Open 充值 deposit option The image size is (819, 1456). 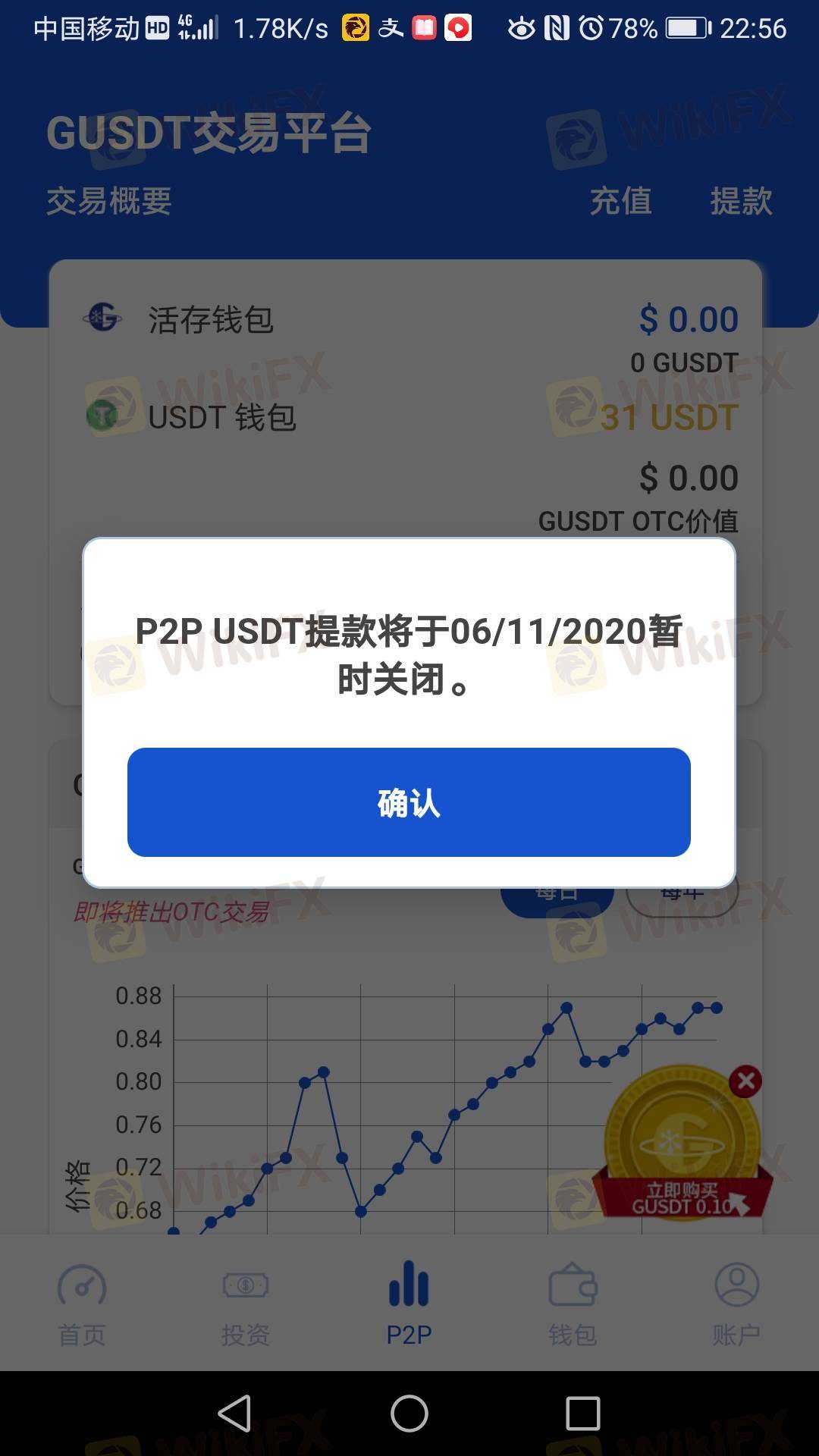[621, 202]
